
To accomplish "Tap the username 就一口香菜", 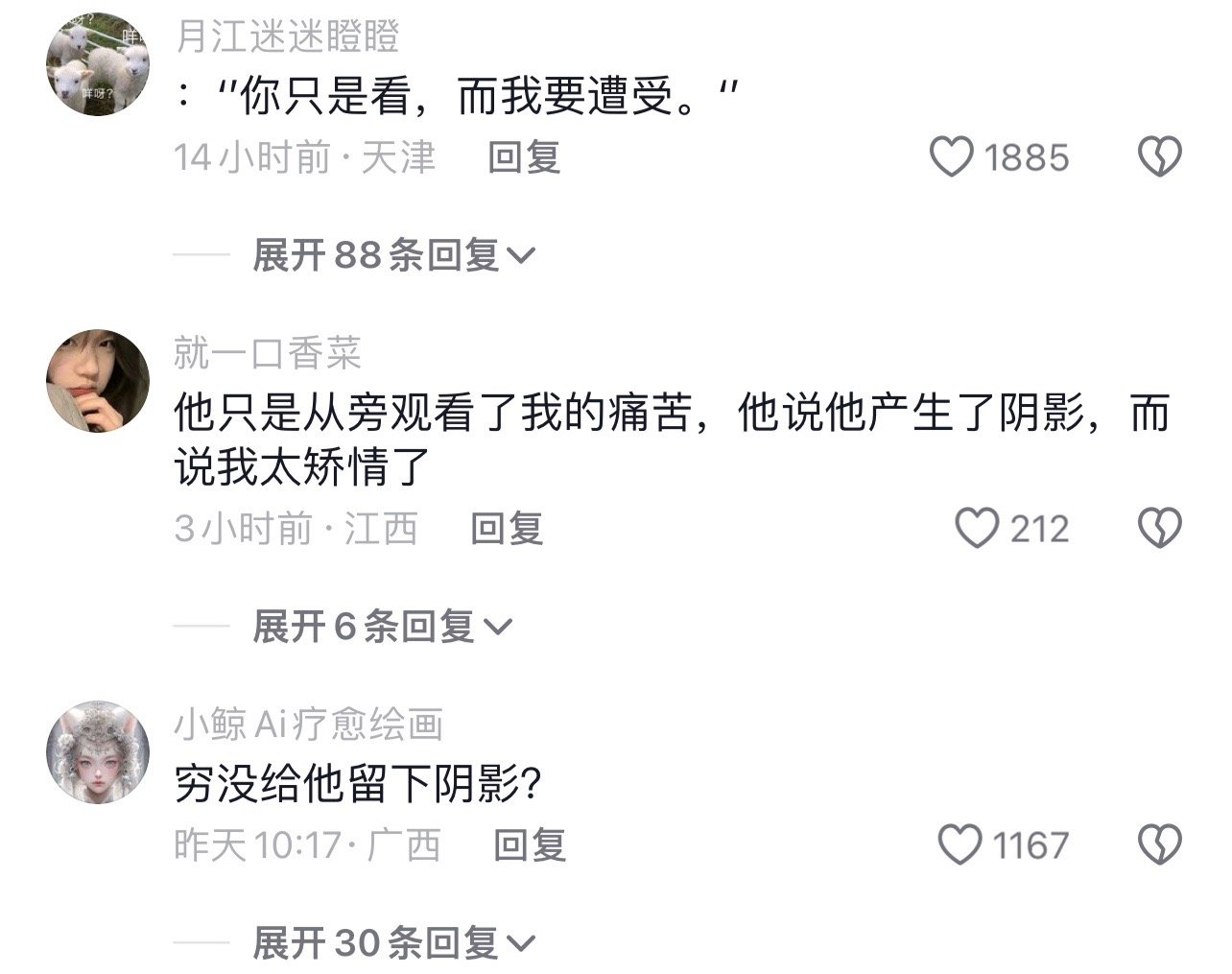I will 268,353.
